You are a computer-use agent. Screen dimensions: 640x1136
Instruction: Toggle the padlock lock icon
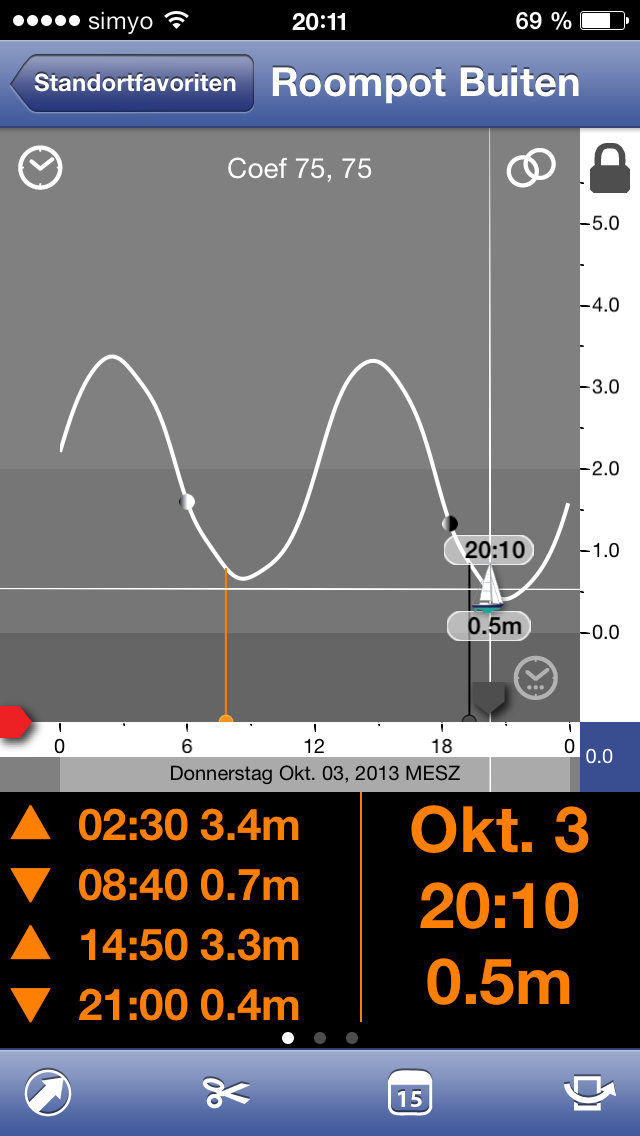click(x=610, y=168)
